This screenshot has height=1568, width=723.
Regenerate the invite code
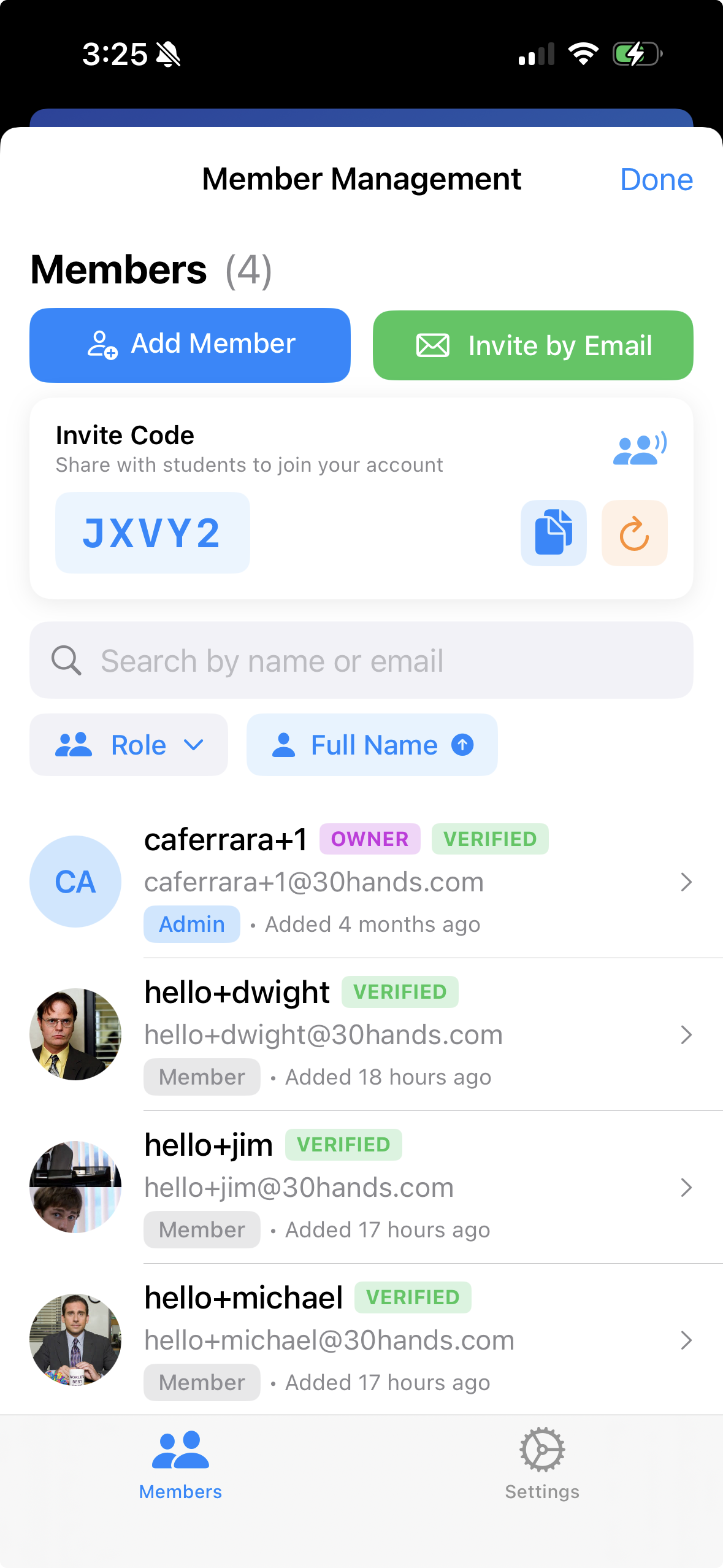point(634,533)
